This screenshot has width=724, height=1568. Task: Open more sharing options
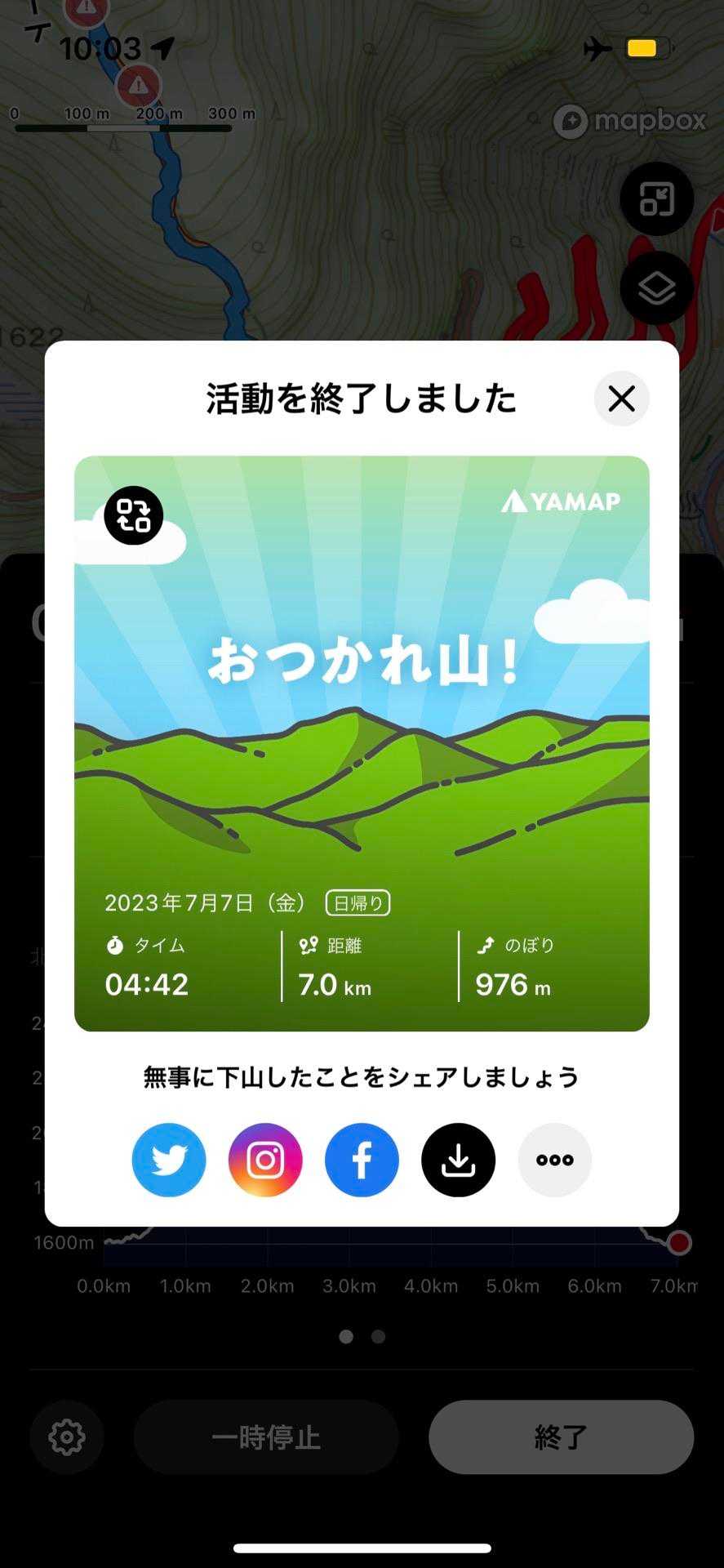point(555,1160)
